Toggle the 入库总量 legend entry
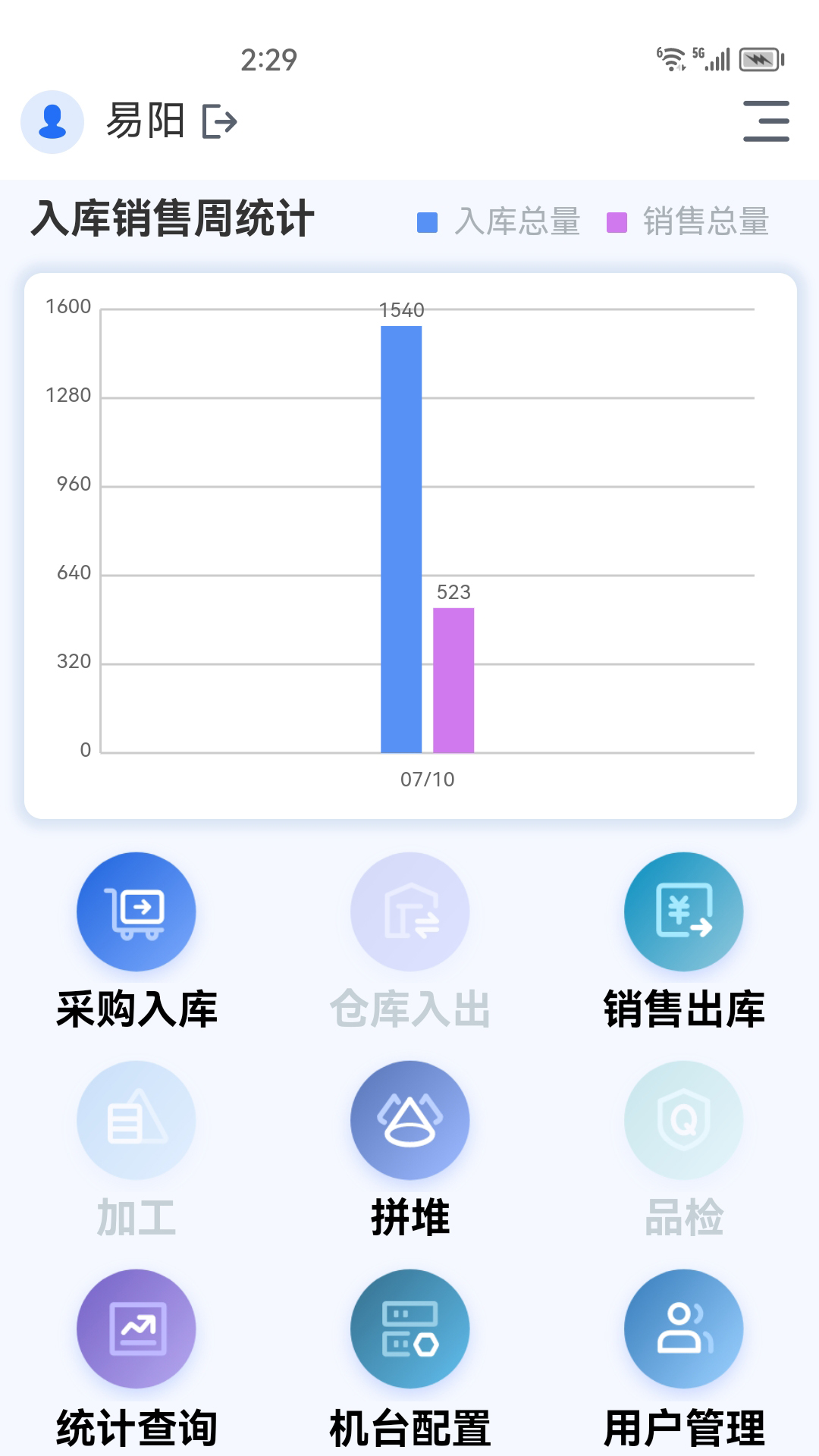 [x=518, y=222]
